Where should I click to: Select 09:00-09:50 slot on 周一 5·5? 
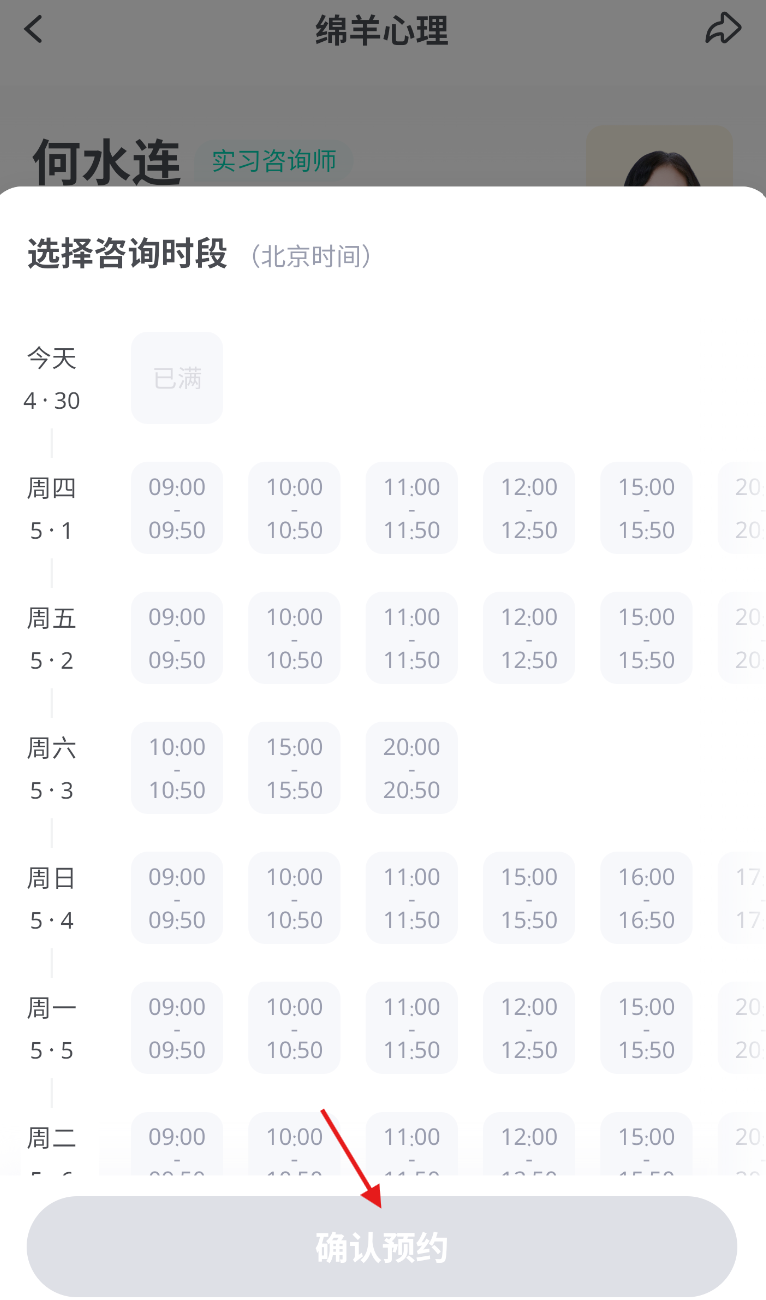(177, 1028)
